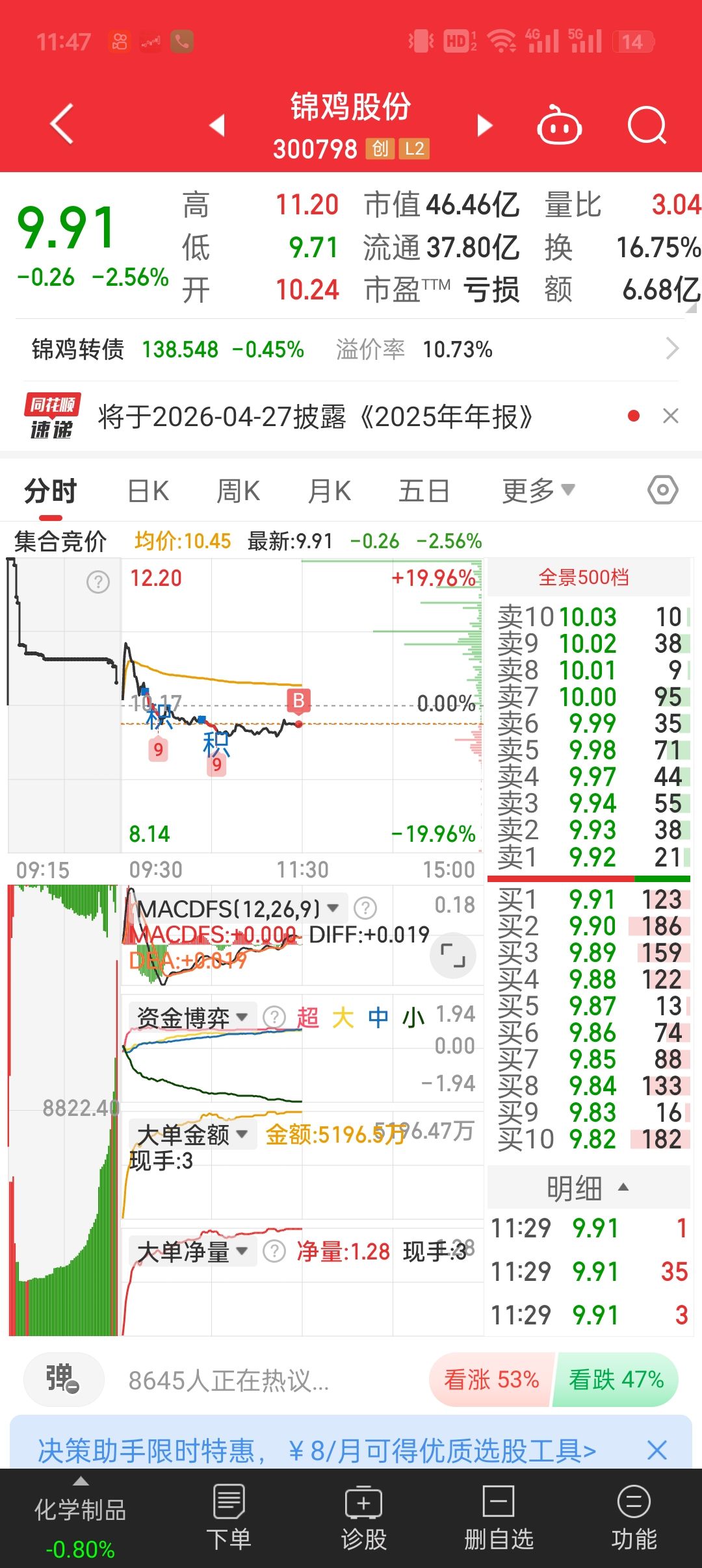
Task: Select the 五日 chart tab
Action: [424, 491]
